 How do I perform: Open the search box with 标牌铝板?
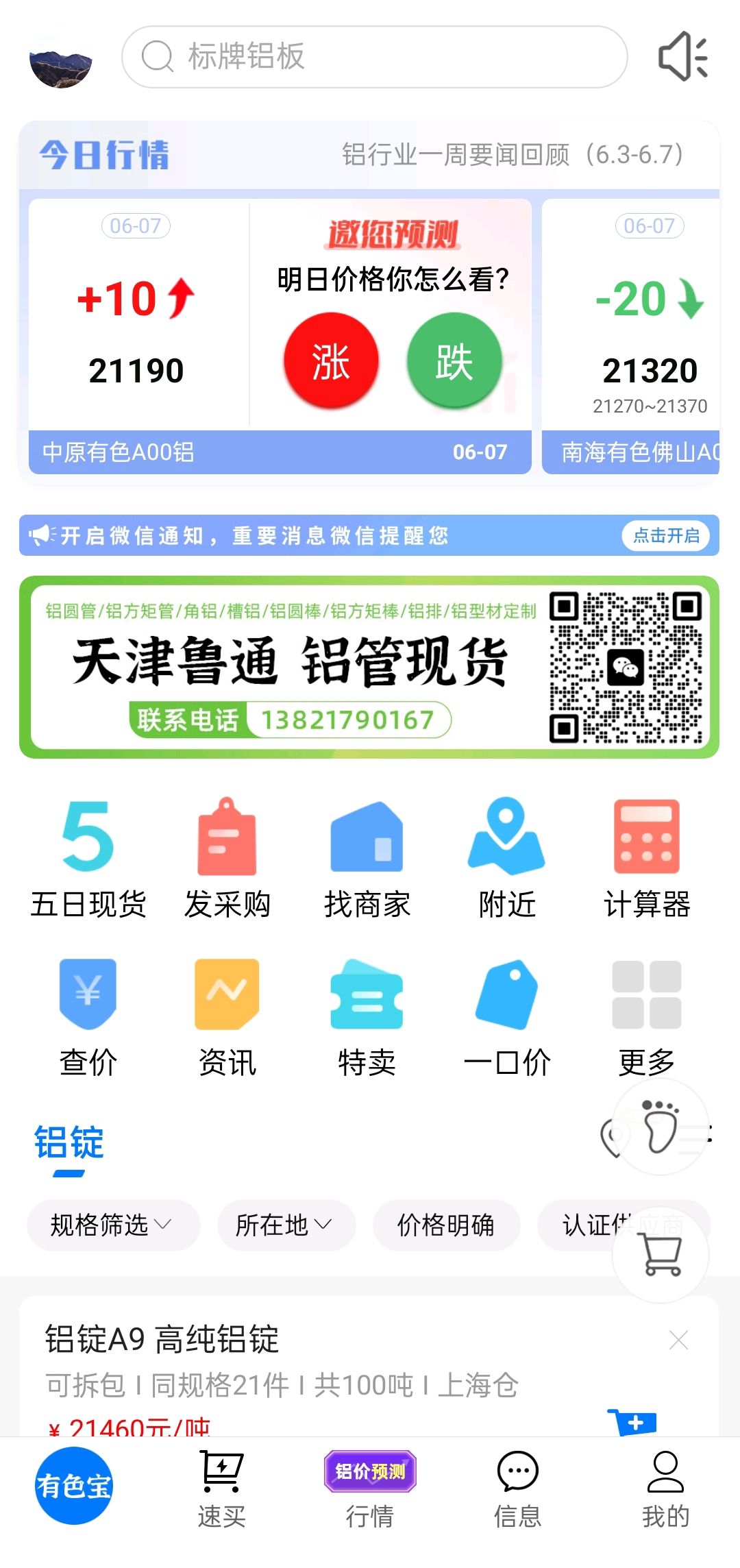click(x=374, y=57)
